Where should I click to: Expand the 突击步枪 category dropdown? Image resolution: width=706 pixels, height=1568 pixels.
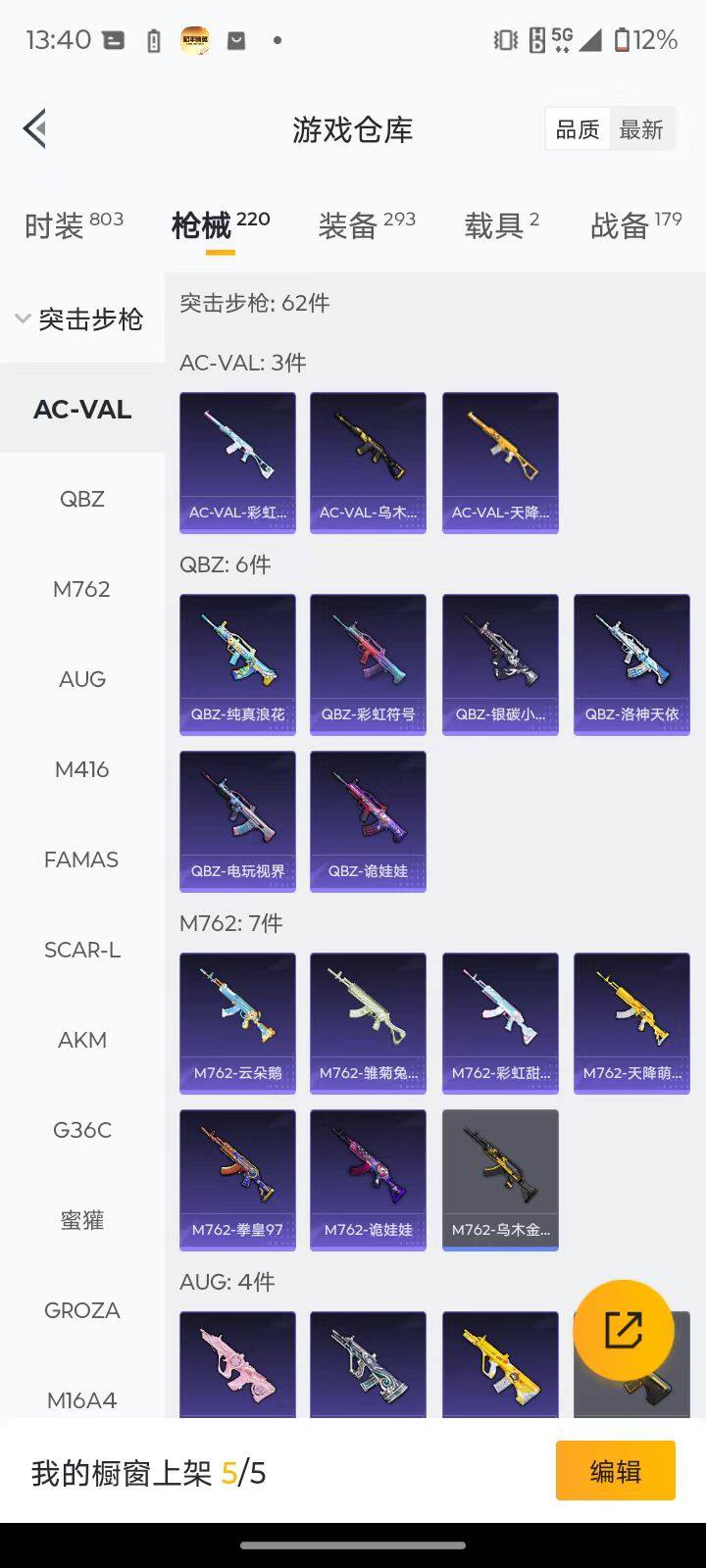click(x=80, y=318)
